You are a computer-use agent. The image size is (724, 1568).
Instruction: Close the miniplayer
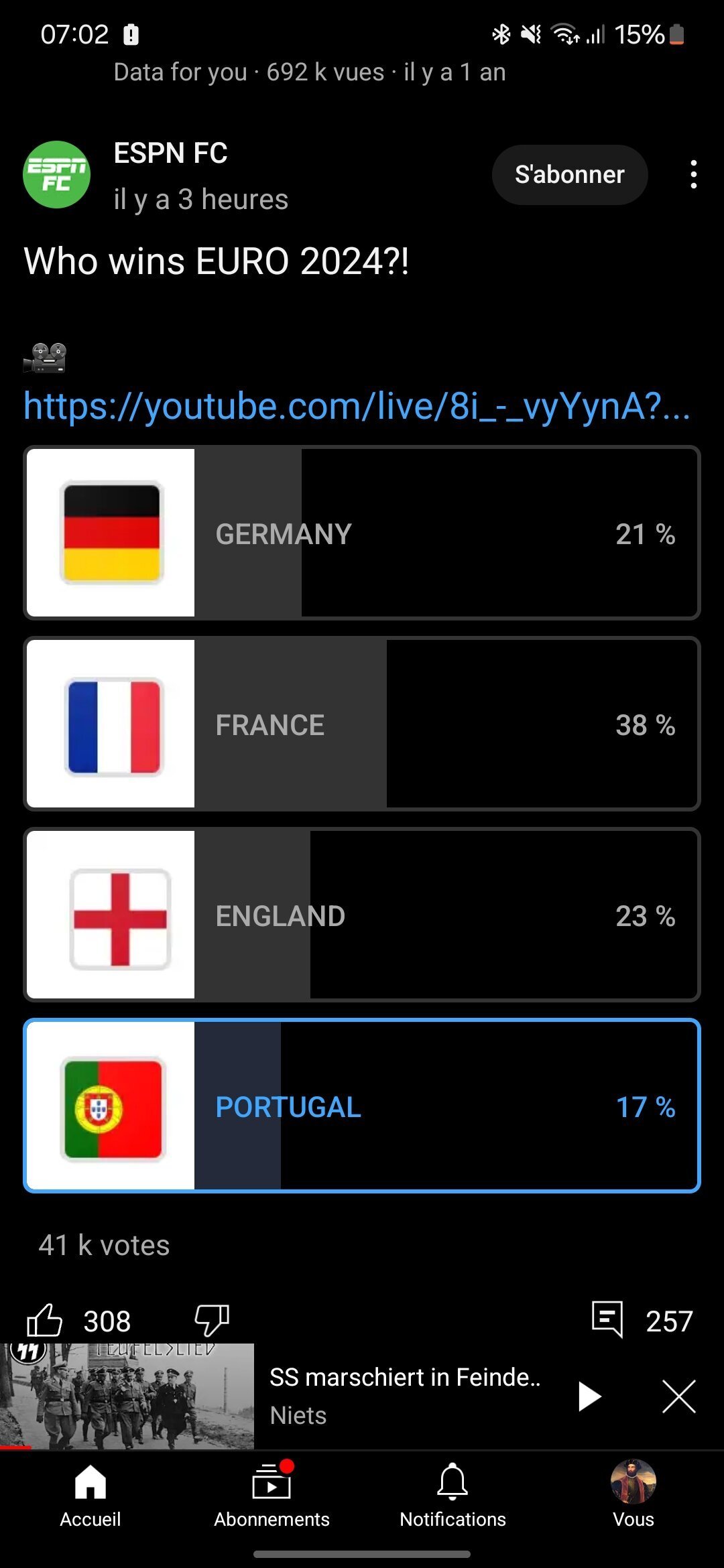tap(678, 1396)
